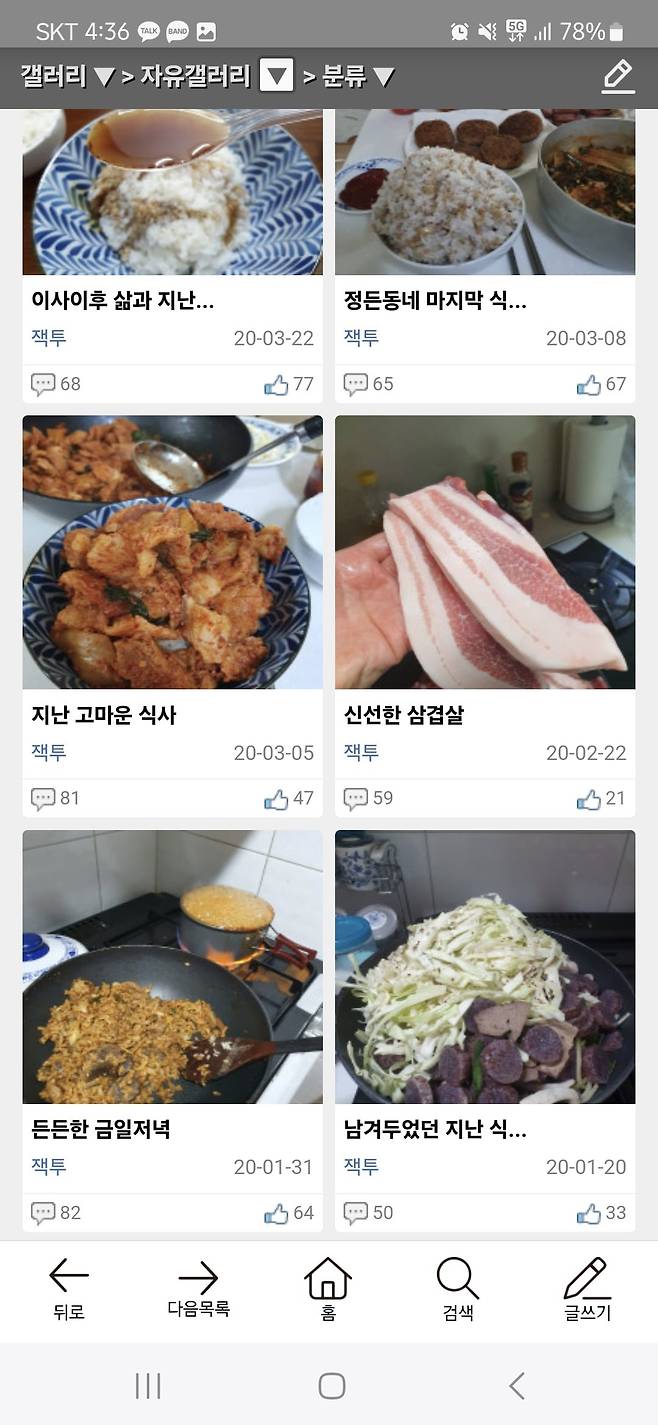Viewport: 658px width, 1425px height.
Task: Go back with the 뒤로 button
Action: tap(69, 1289)
